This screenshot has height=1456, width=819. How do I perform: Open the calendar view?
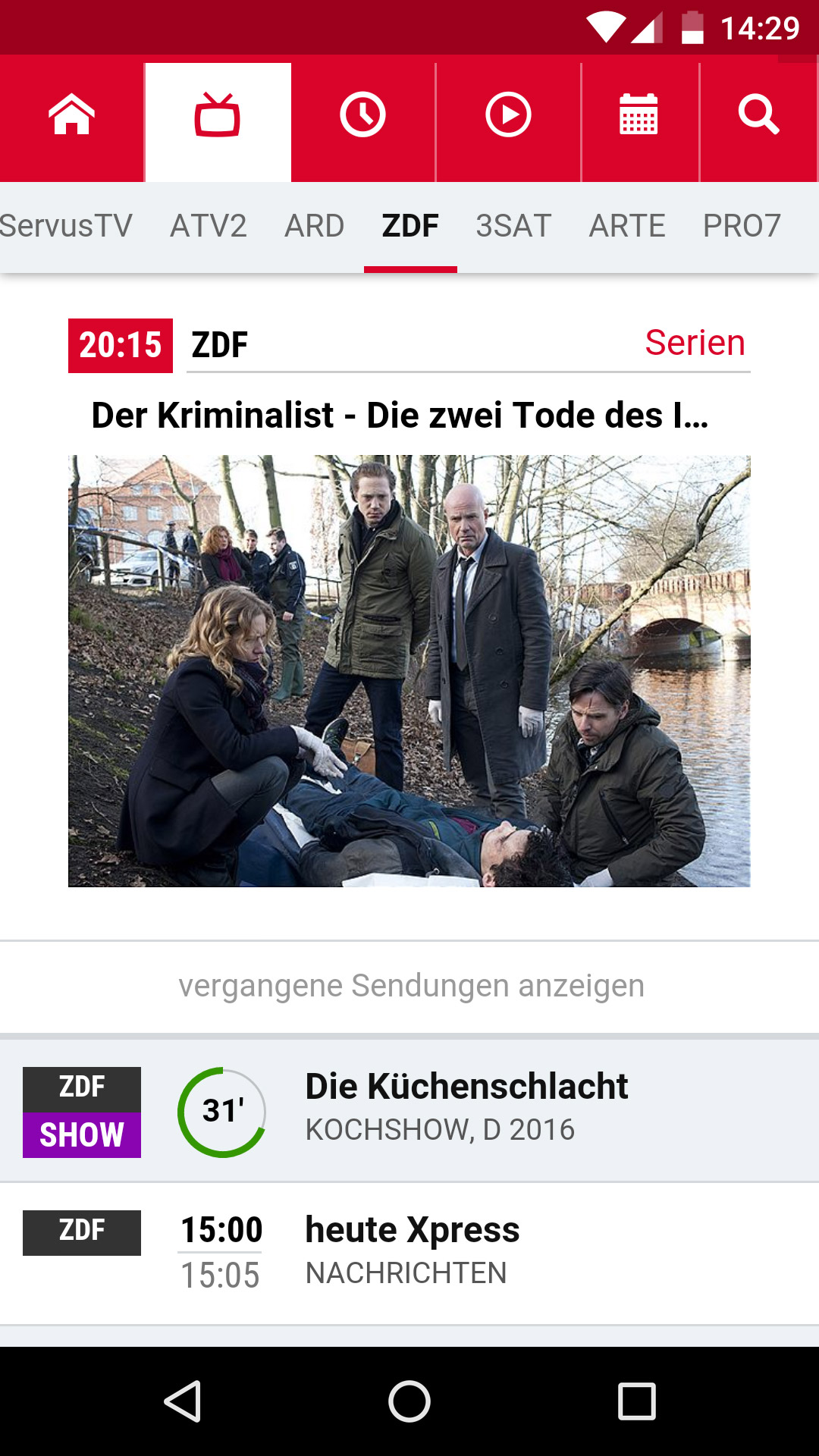[x=639, y=115]
